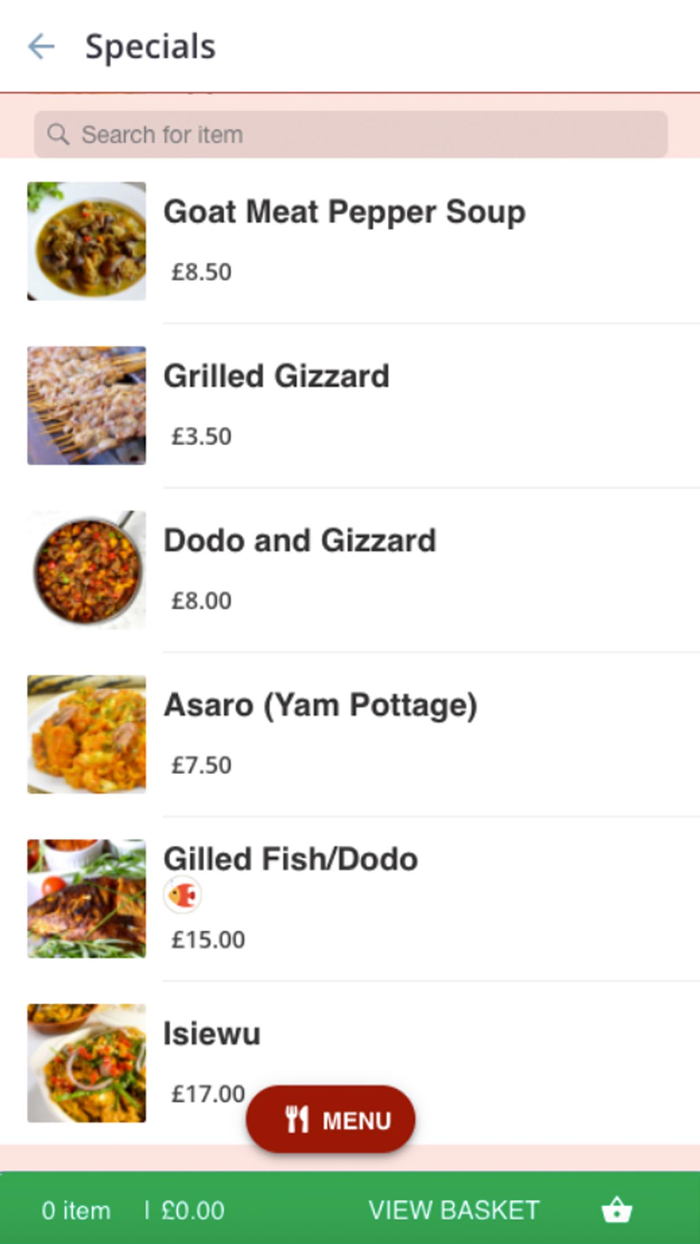The width and height of the screenshot is (700, 1244).
Task: Open the floating MENU button
Action: (x=331, y=1119)
